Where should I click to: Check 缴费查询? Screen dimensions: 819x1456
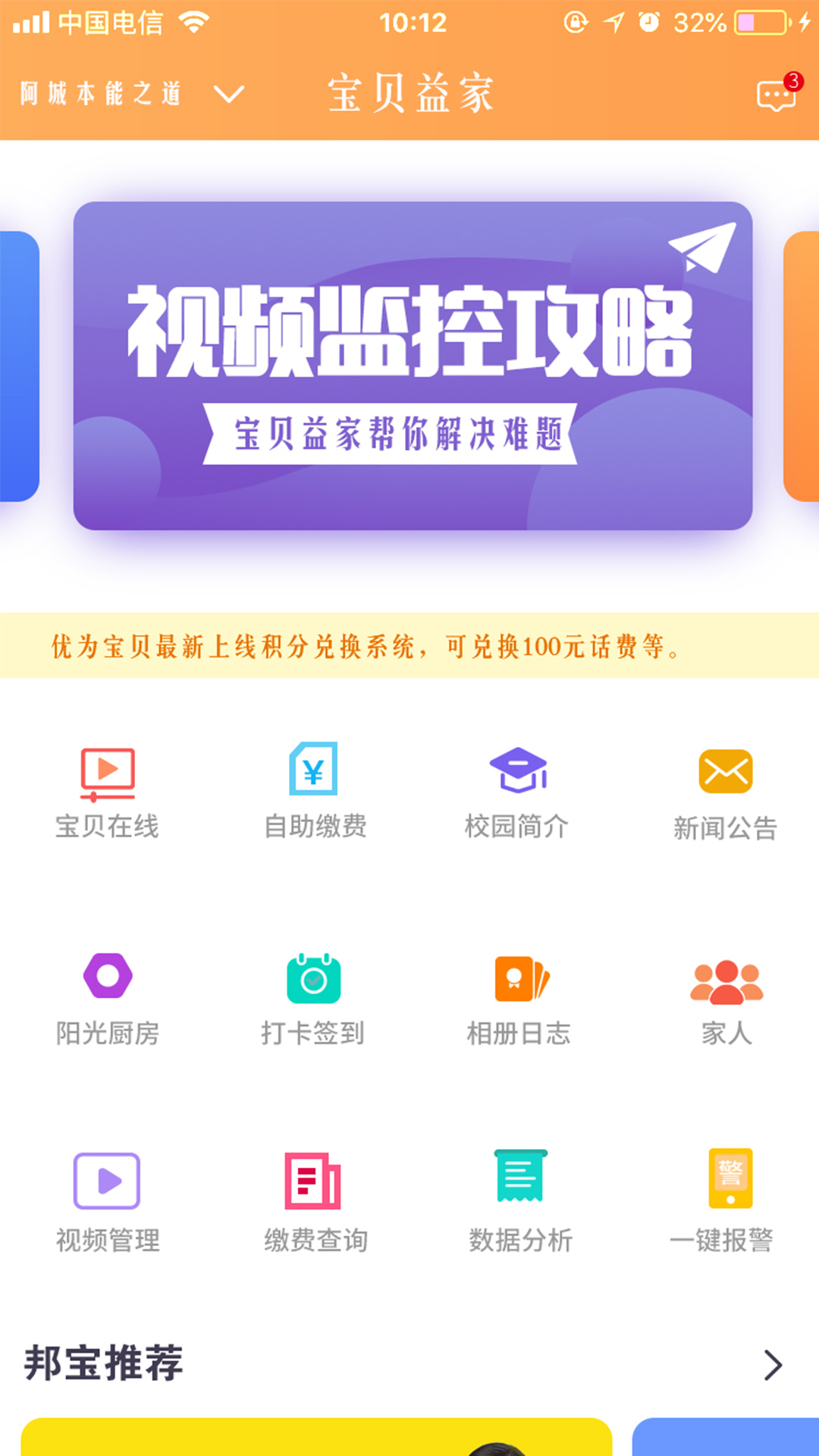pyautogui.click(x=315, y=1203)
